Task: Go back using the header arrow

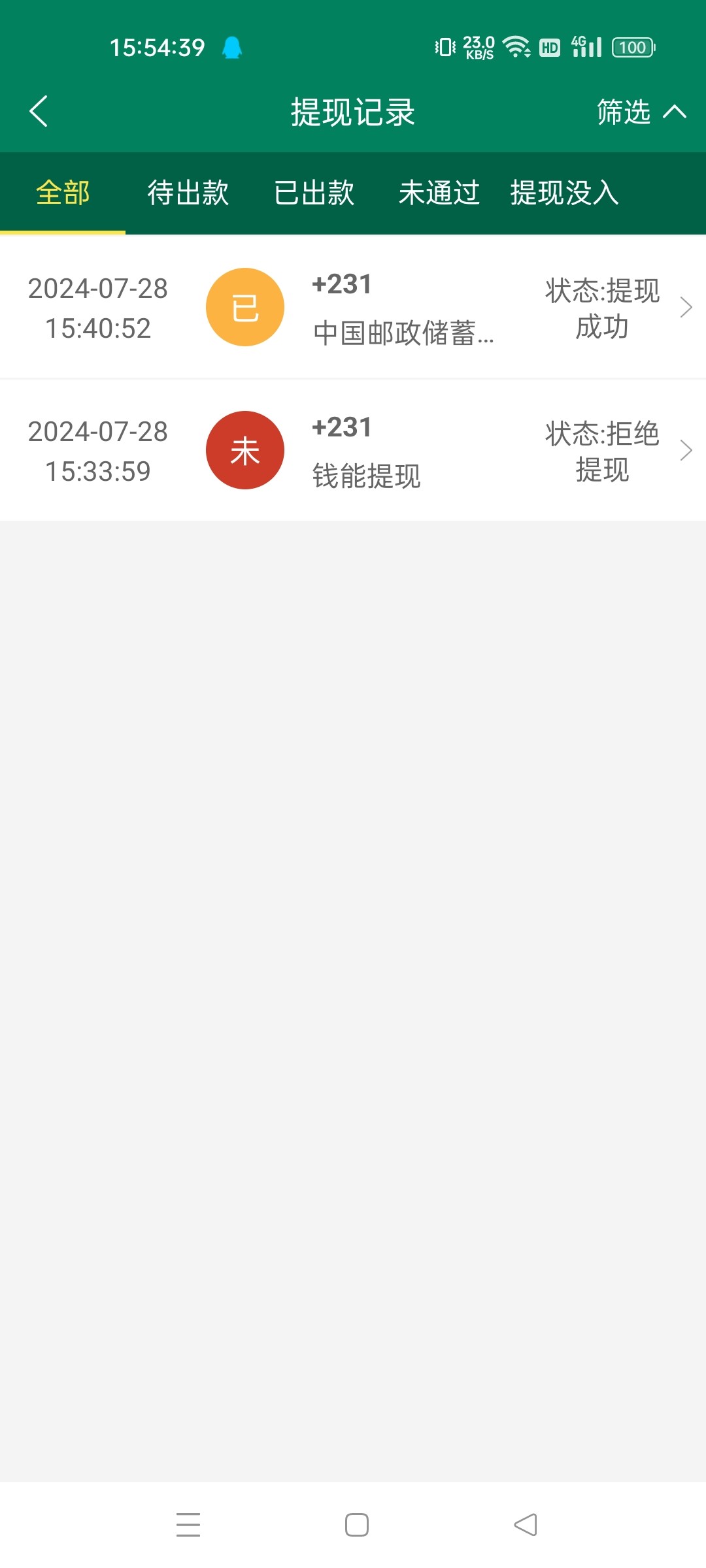Action: click(x=39, y=111)
